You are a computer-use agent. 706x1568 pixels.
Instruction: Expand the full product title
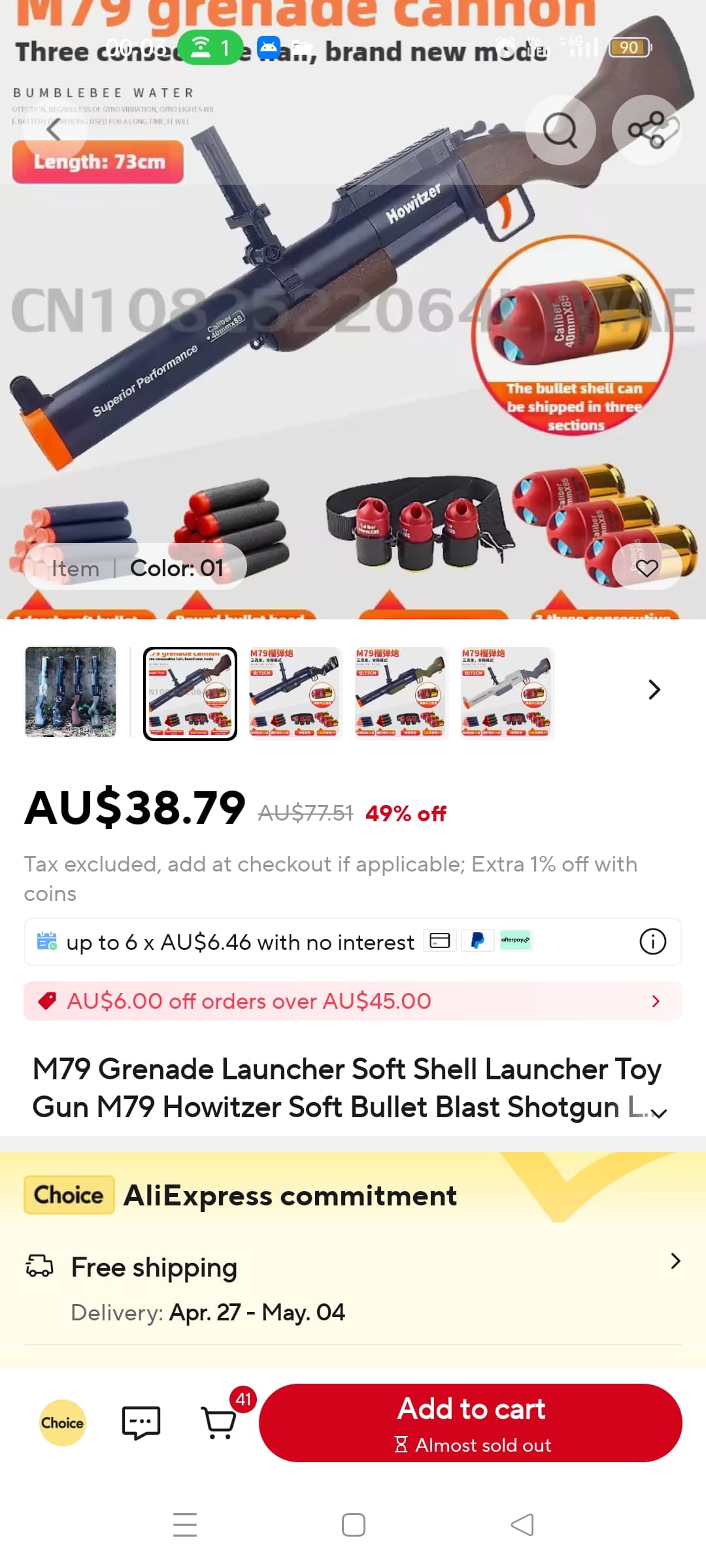pyautogui.click(x=659, y=1113)
